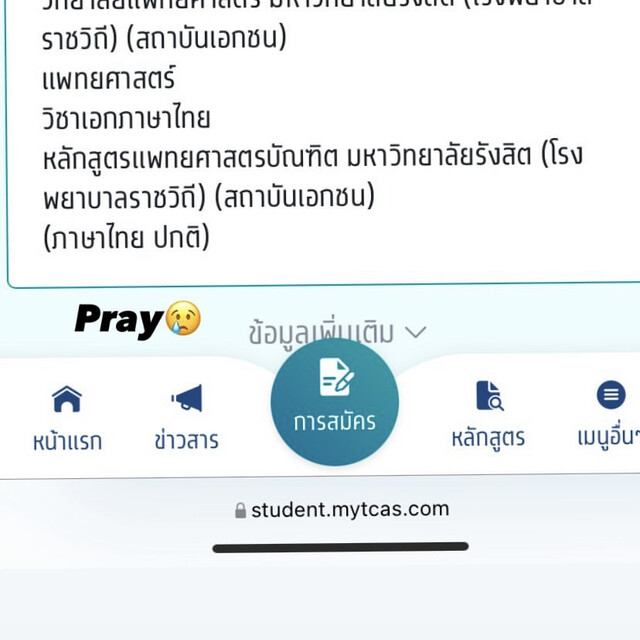This screenshot has height=640, width=640.
Task: Go to the หน้าแรก home tab
Action: [x=67, y=416]
